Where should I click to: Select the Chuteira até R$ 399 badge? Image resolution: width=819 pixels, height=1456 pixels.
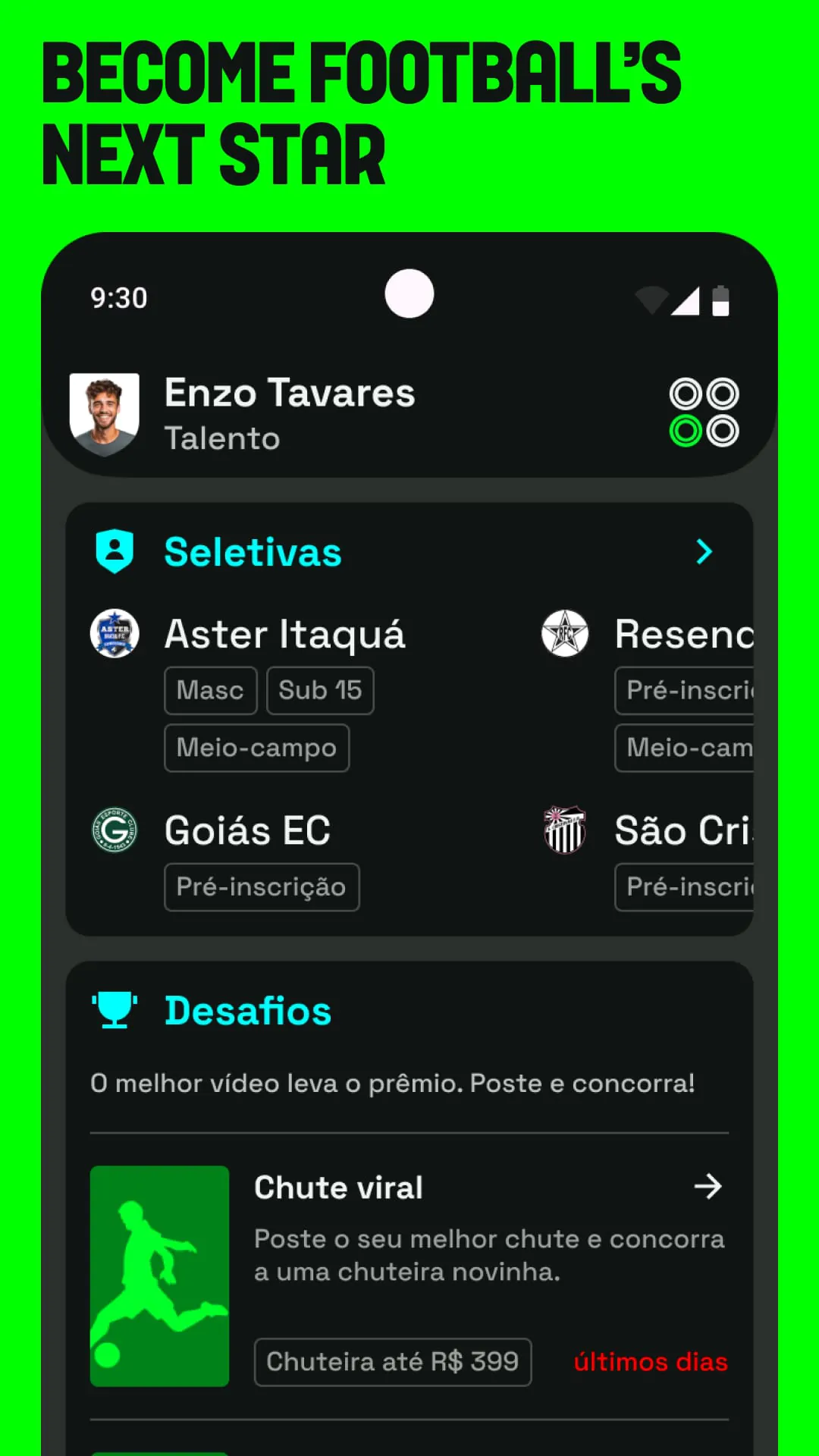[392, 1361]
